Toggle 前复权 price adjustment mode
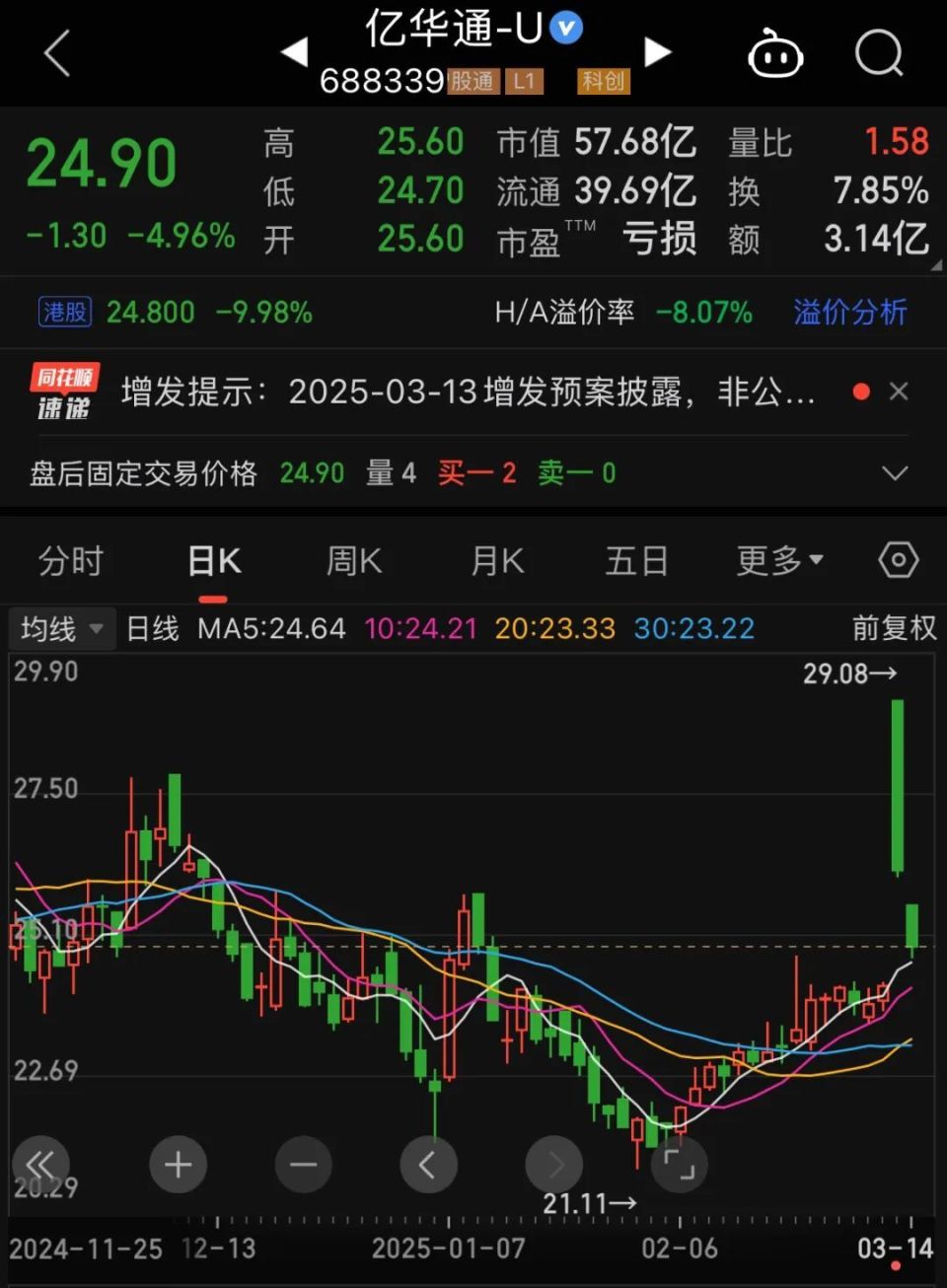This screenshot has height=1288, width=947. pos(893,627)
